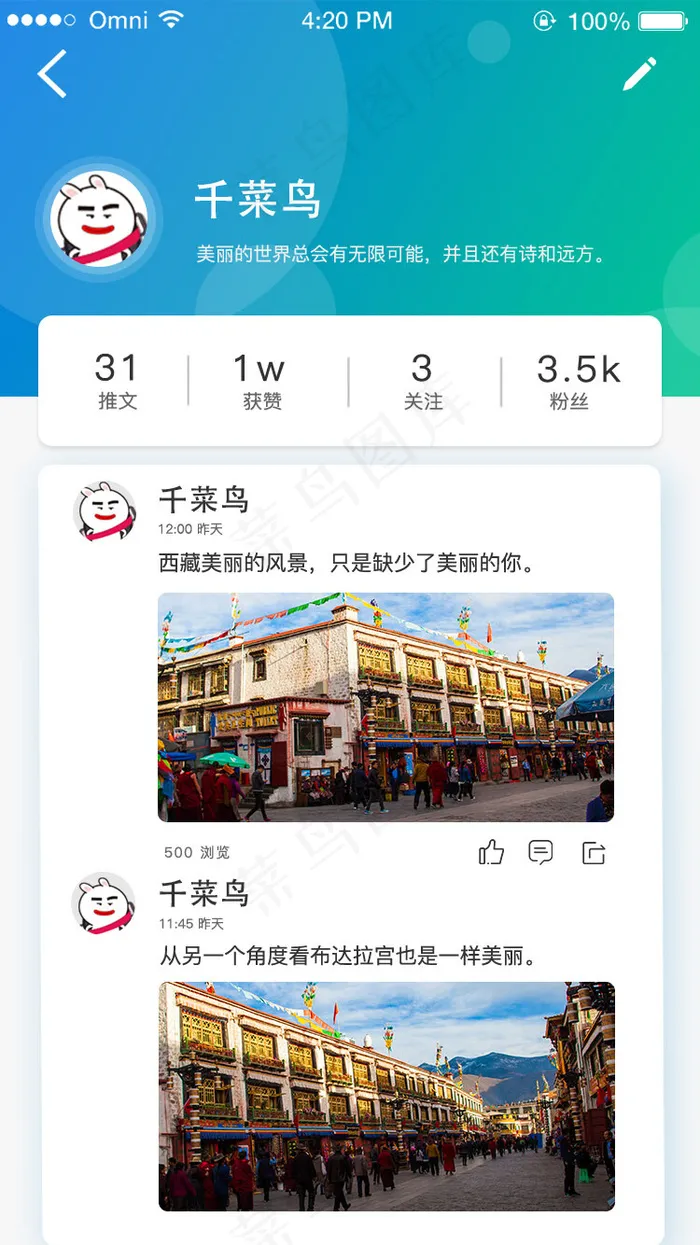This screenshot has width=700, height=1245.
Task: Open the 3 关注 following list
Action: 422,381
